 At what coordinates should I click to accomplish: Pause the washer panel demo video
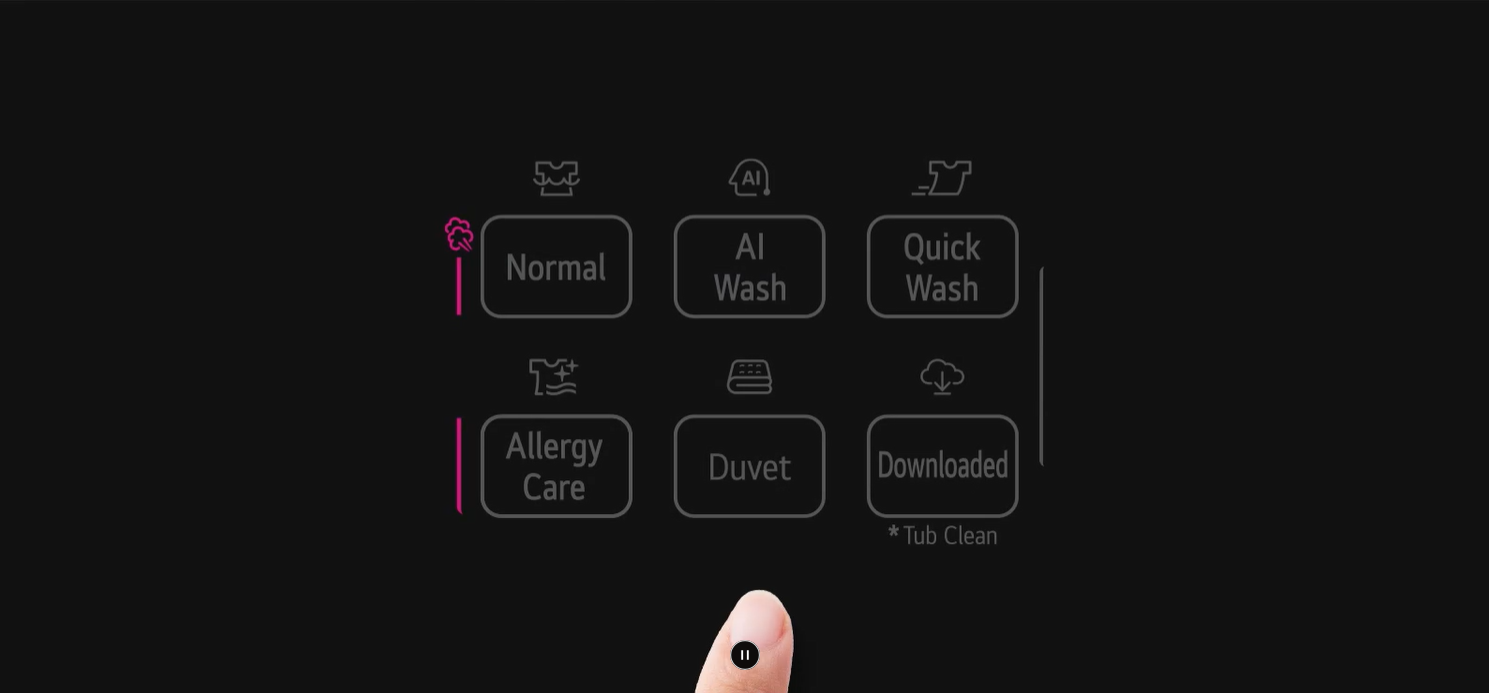[x=744, y=655]
